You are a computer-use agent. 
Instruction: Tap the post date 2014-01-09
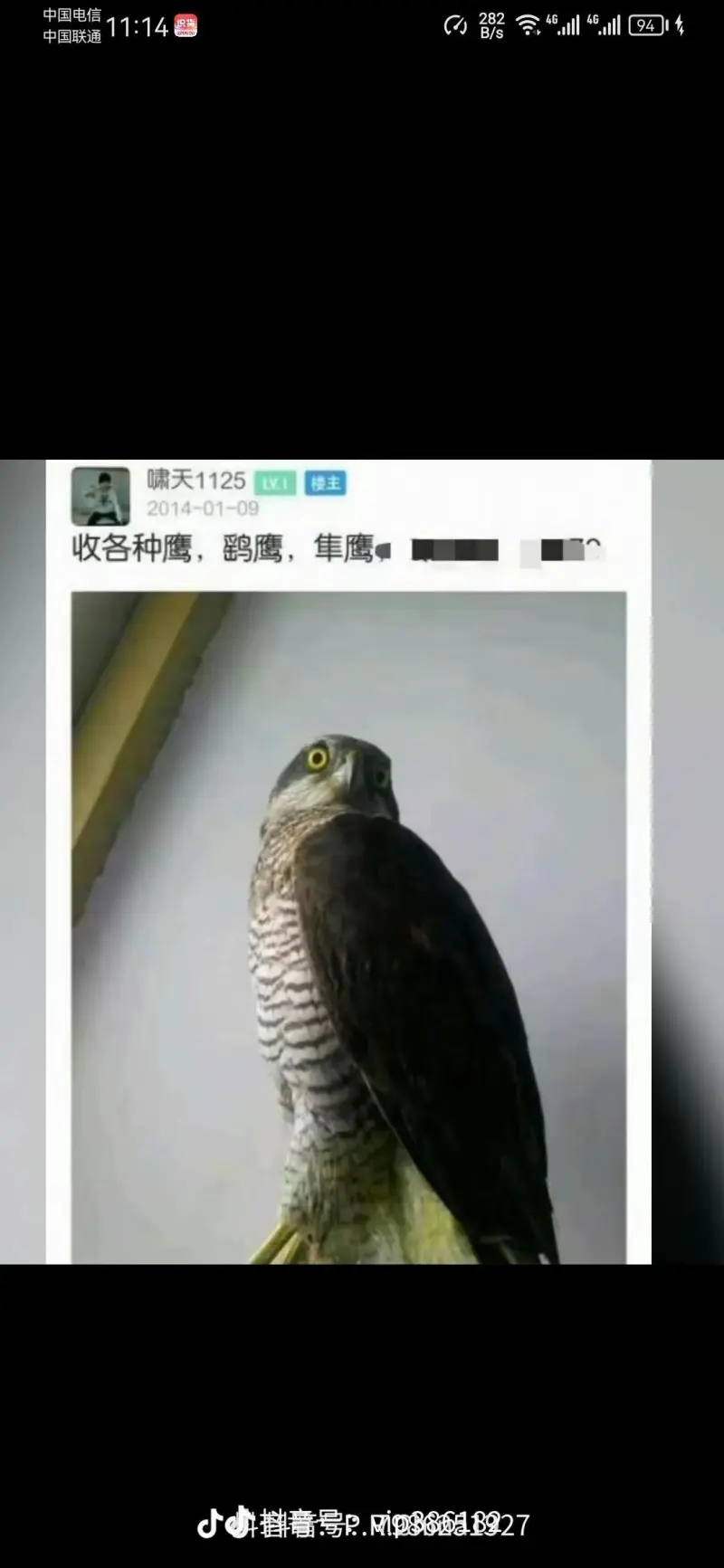(x=201, y=508)
